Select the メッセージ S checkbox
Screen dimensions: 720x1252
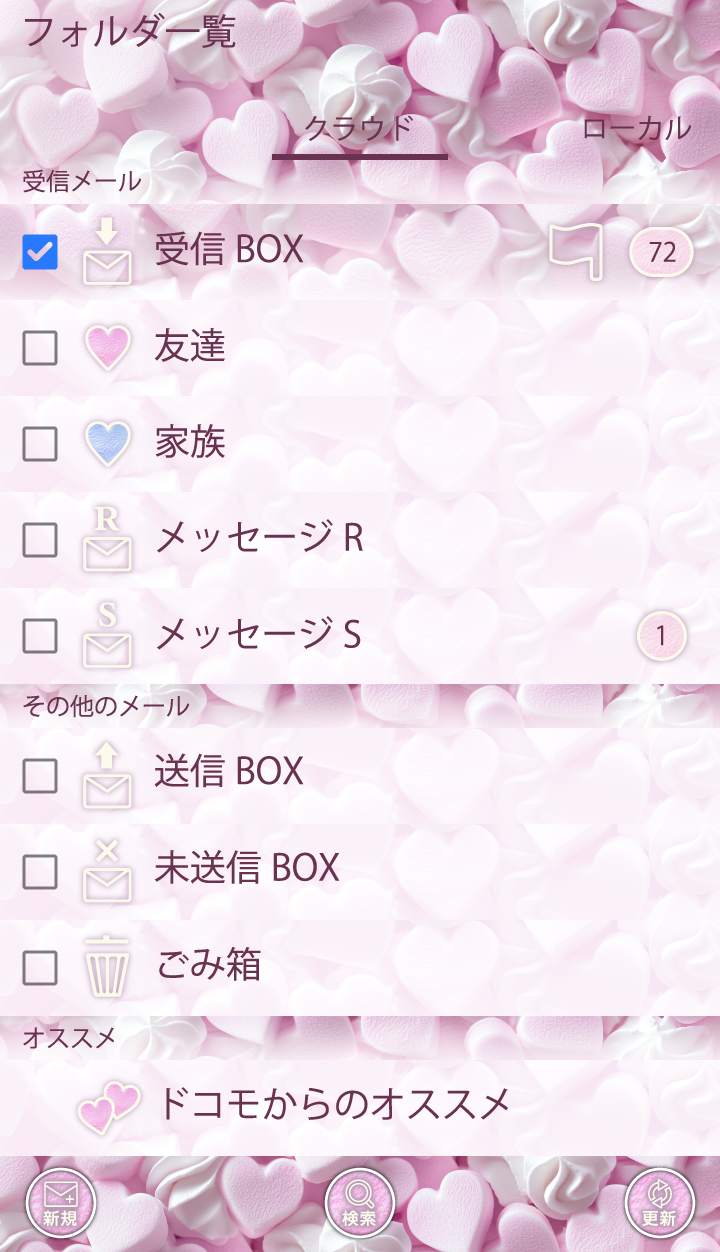click(40, 636)
